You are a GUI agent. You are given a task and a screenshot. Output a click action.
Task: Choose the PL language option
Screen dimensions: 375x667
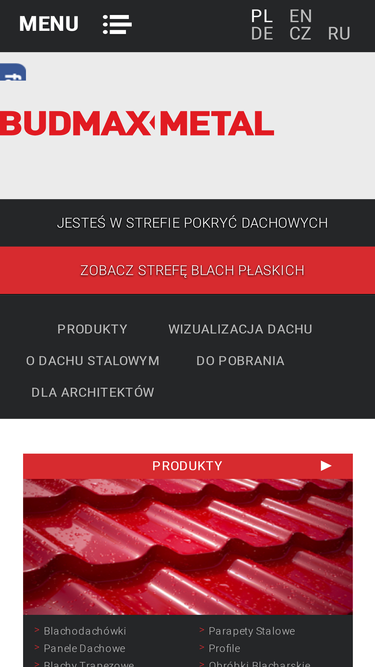pyautogui.click(x=261, y=16)
